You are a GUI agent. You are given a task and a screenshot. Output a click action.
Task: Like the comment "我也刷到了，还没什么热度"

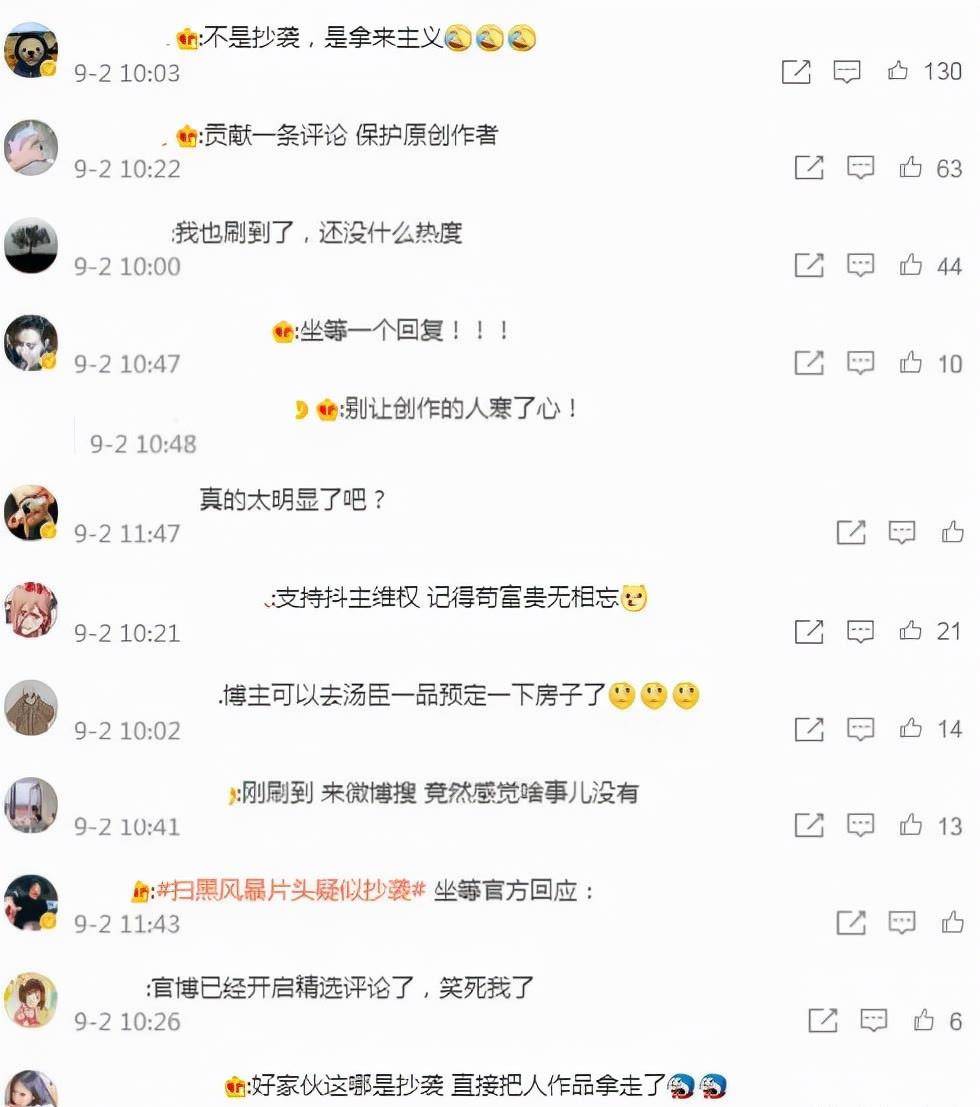910,265
